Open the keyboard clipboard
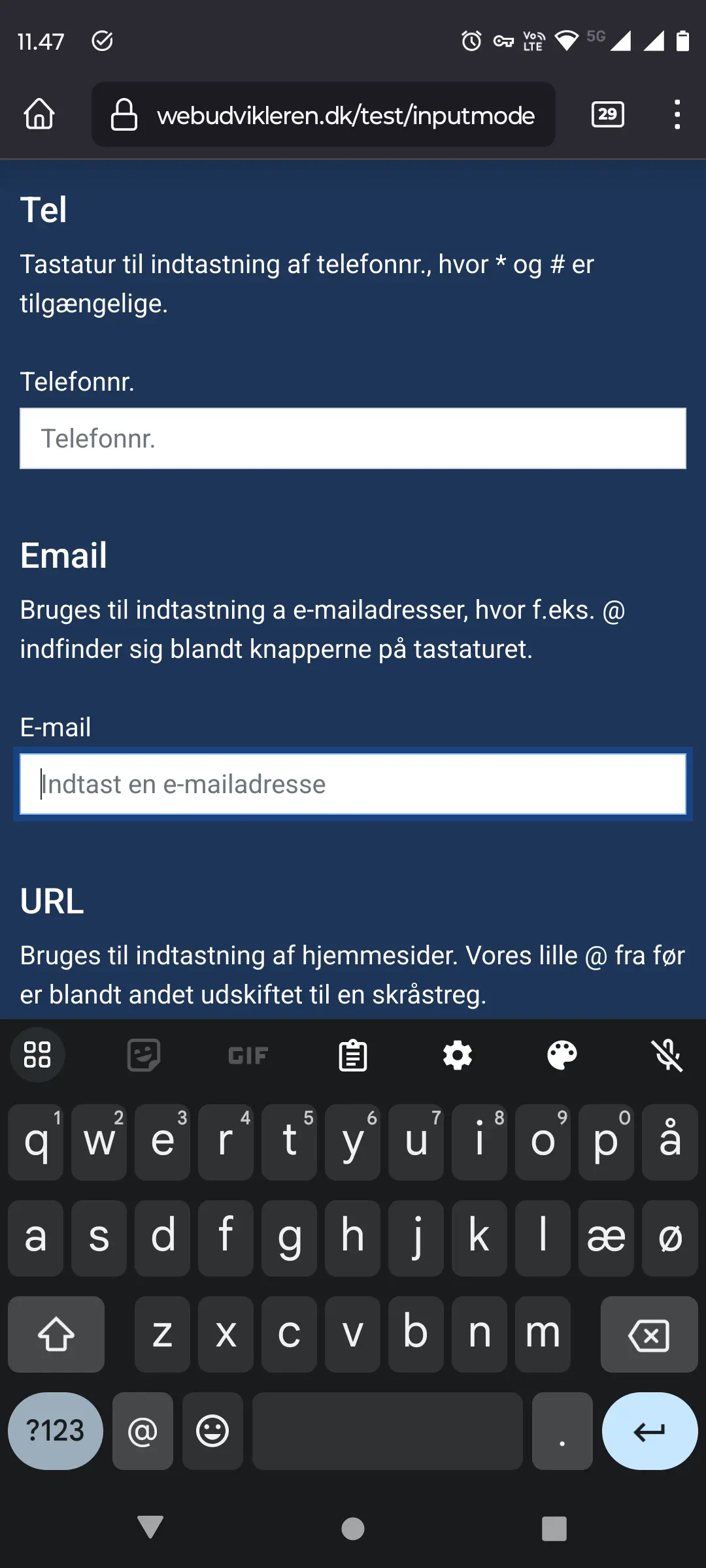The image size is (706, 1568). tap(353, 1055)
